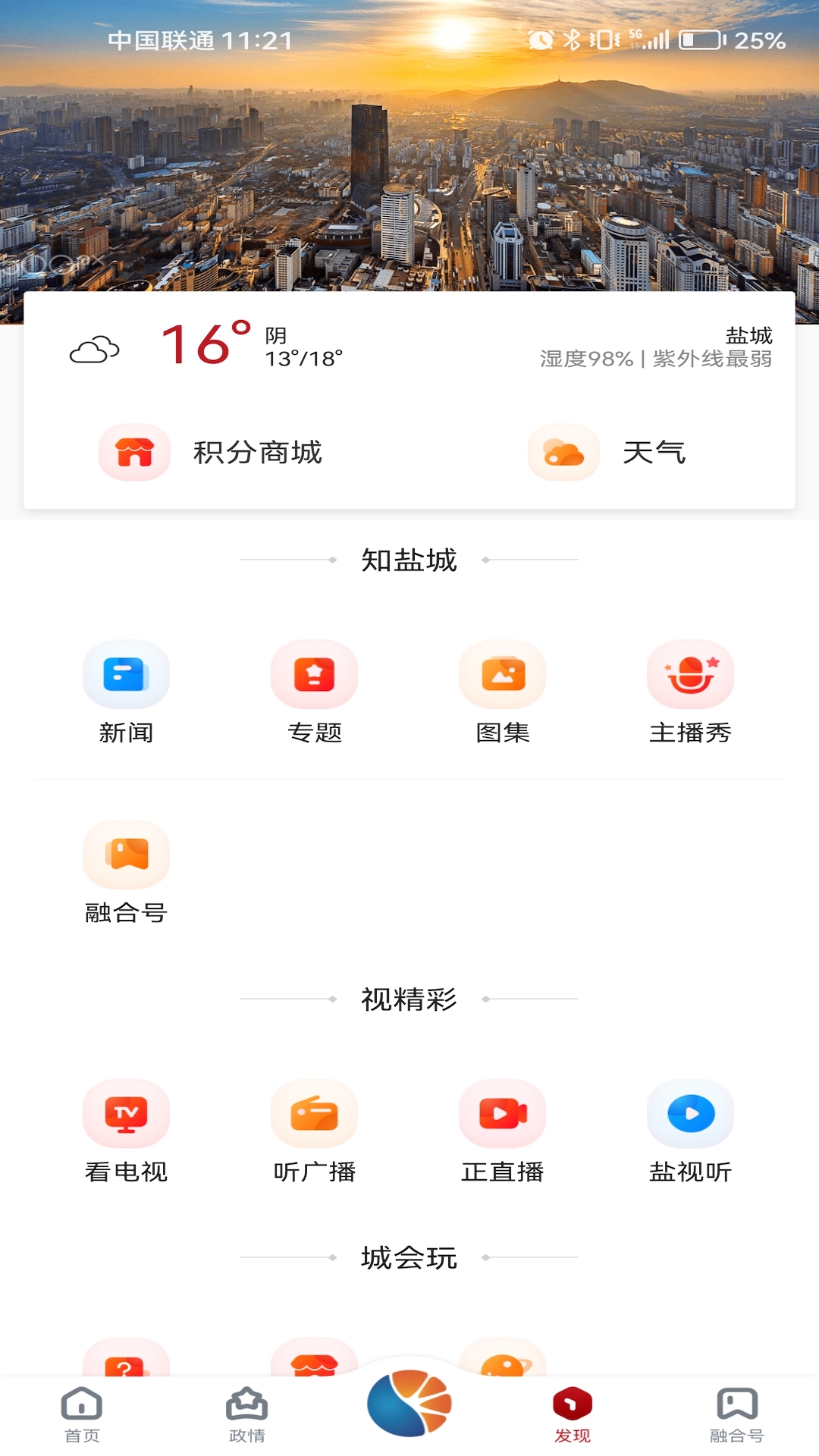Open the 天气 weather shortcut
Image resolution: width=819 pixels, height=1456 pixels.
pos(607,453)
